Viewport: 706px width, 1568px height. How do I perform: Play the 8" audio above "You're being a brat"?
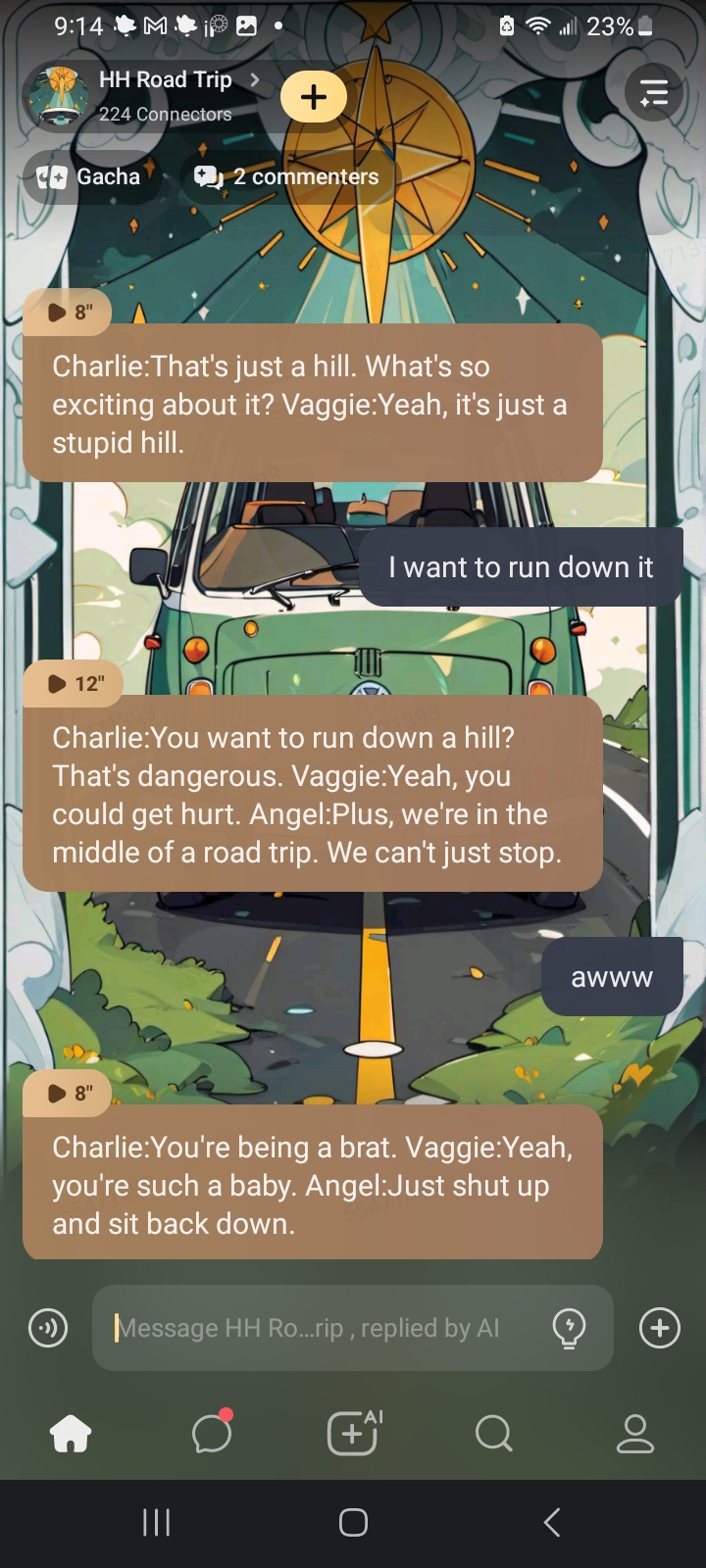click(69, 1093)
